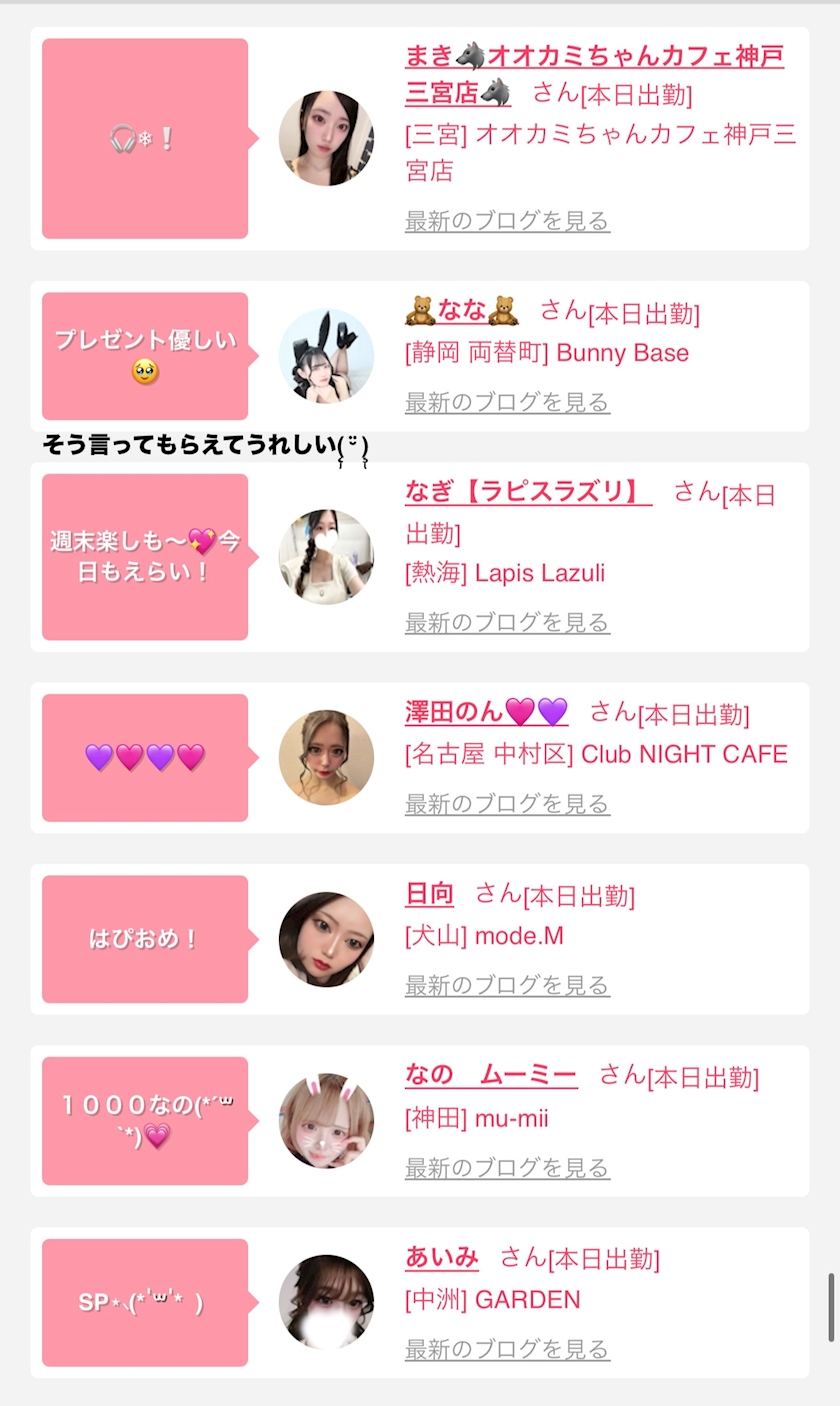Tap まき's round profile photo
The image size is (840, 1406).
[326, 139]
